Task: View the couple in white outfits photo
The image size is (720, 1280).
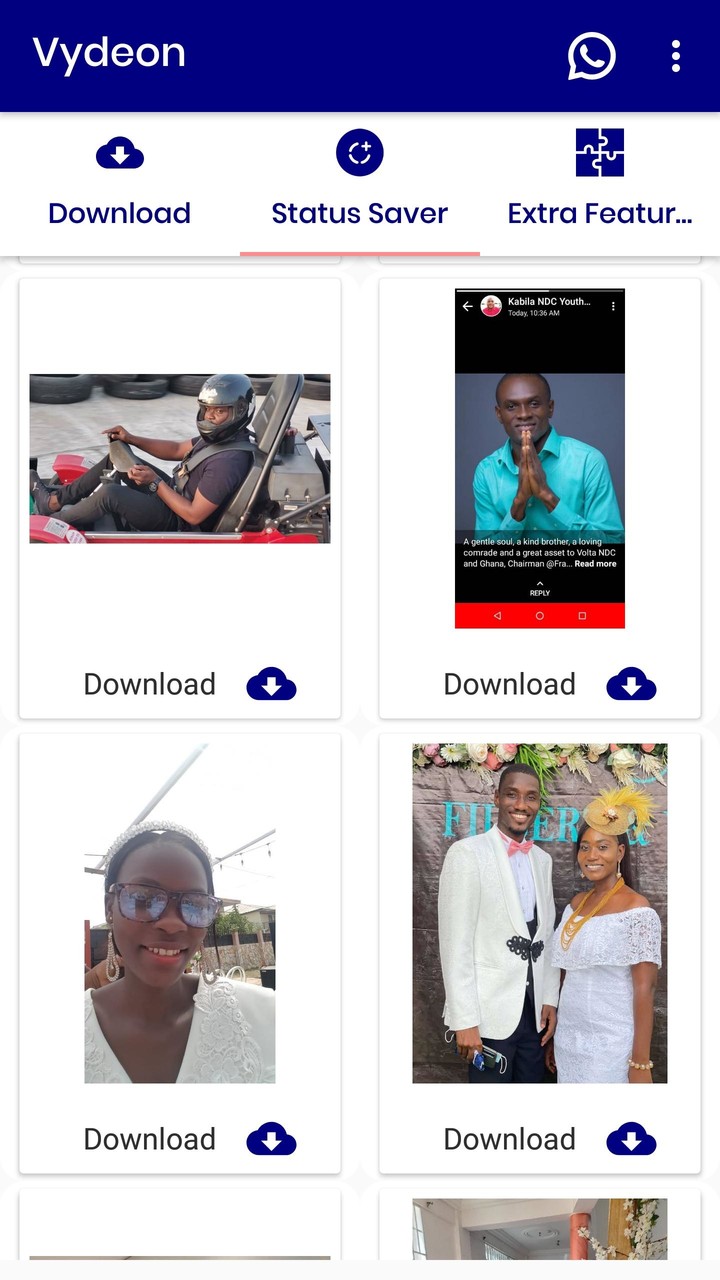Action: [540, 914]
